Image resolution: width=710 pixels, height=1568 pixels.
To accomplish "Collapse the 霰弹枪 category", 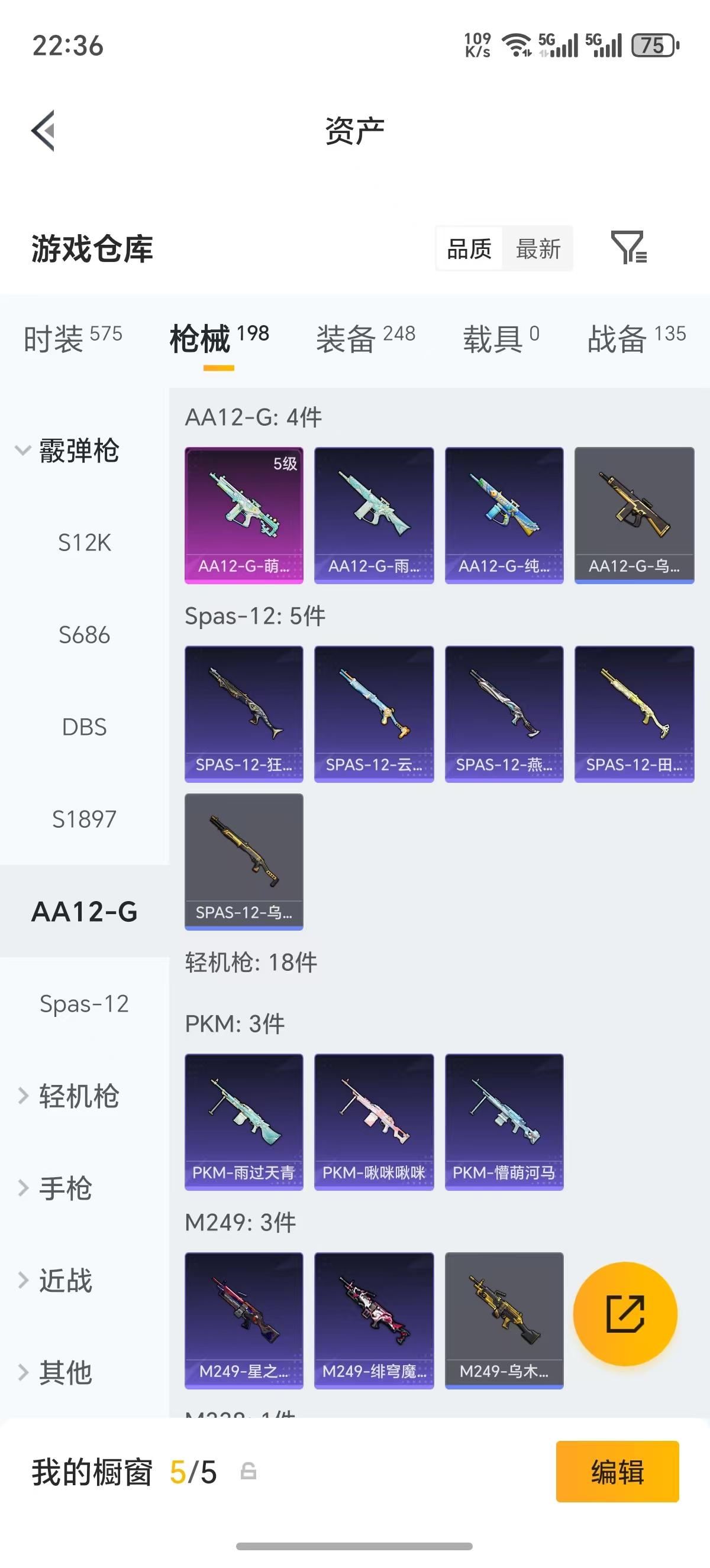I will (x=67, y=451).
